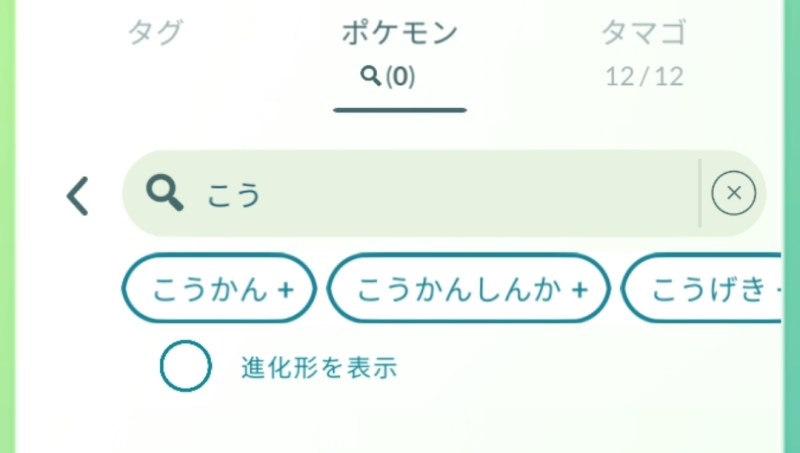
Task: Switch to the タグ tab
Action: [155, 33]
